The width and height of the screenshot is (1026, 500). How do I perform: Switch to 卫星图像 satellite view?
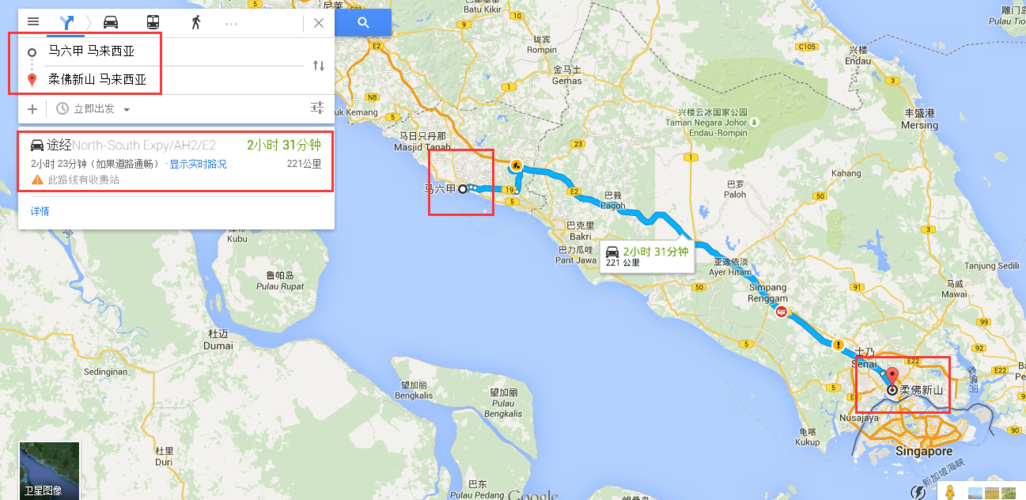pyautogui.click(x=49, y=470)
